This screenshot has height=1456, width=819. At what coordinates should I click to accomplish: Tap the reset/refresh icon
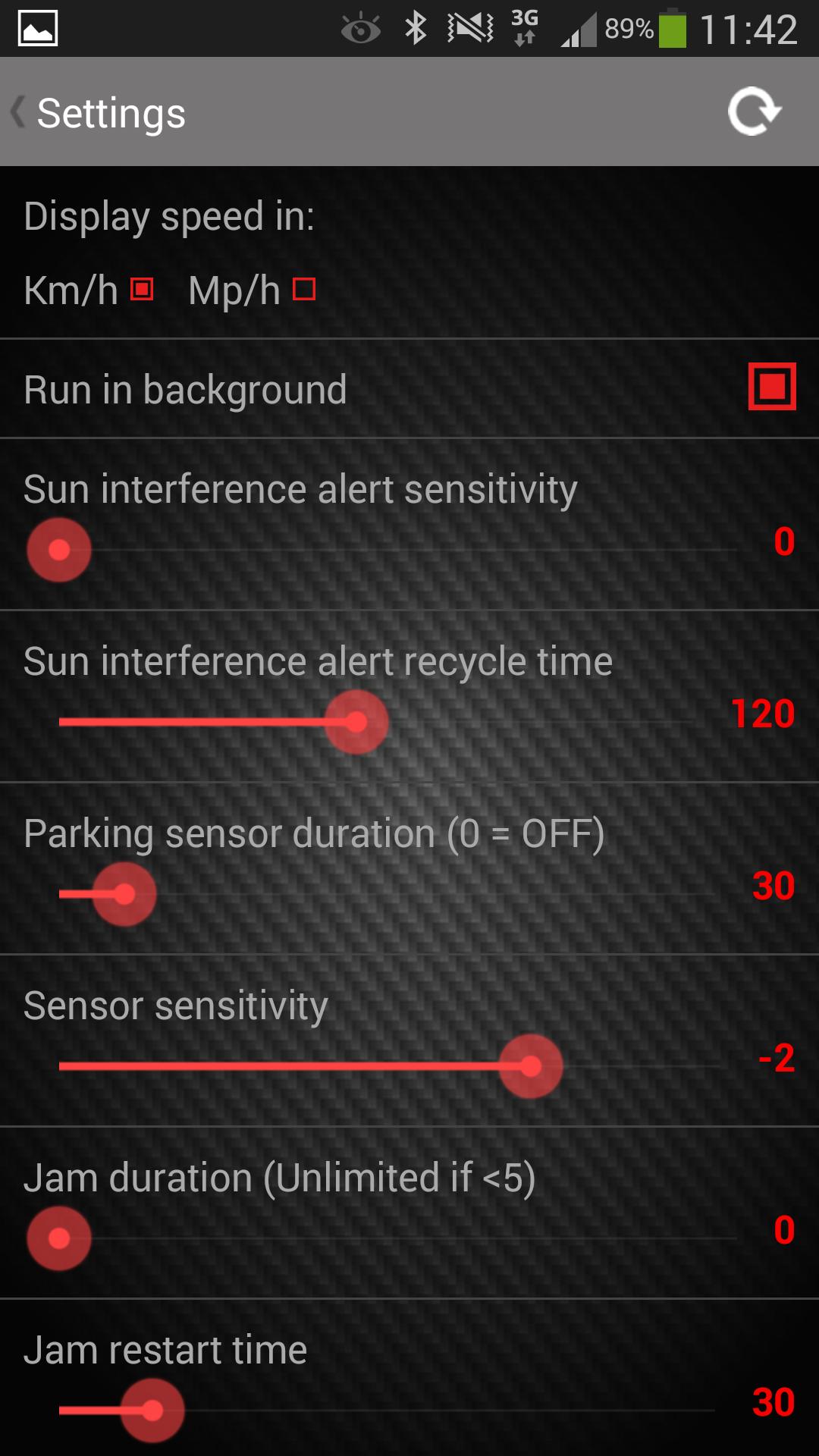(754, 112)
